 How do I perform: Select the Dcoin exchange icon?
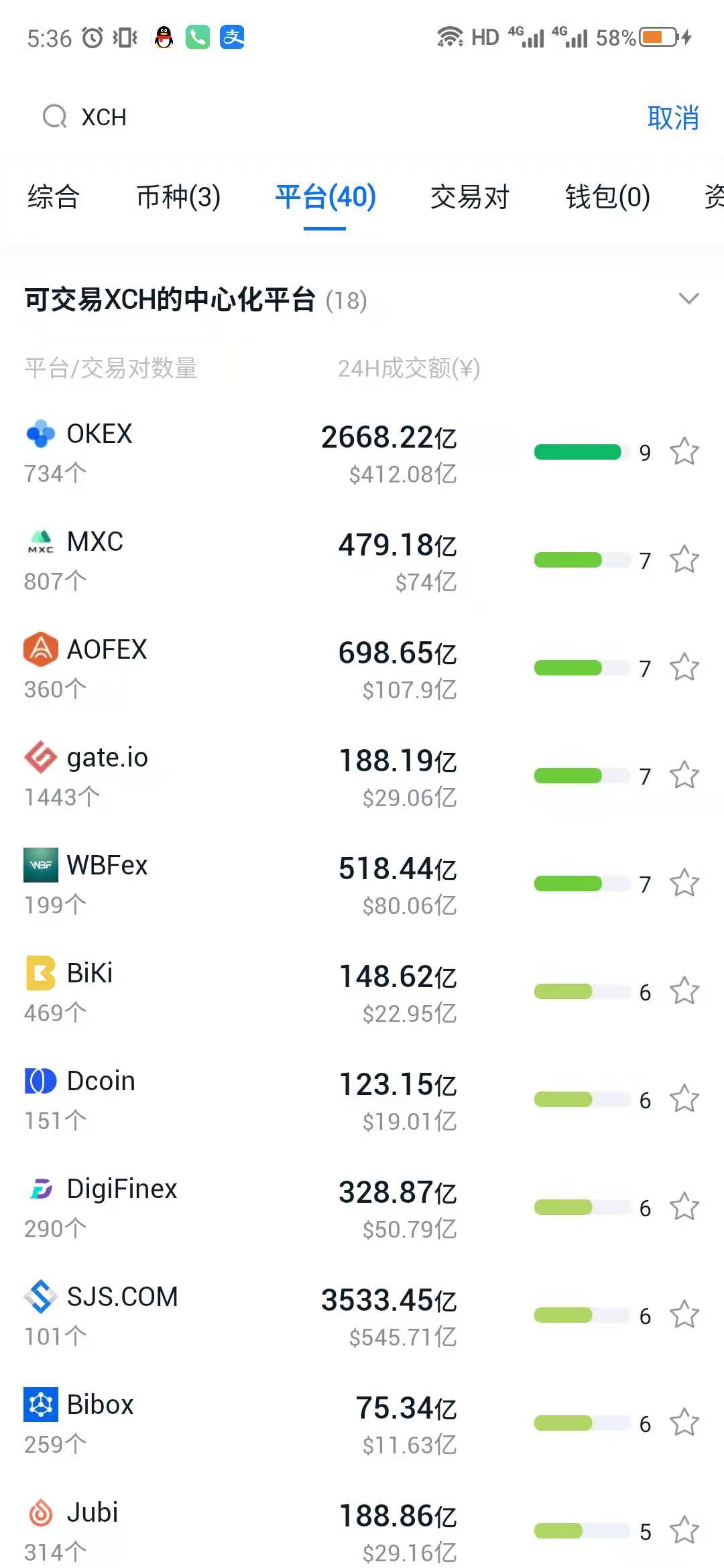(x=40, y=1081)
